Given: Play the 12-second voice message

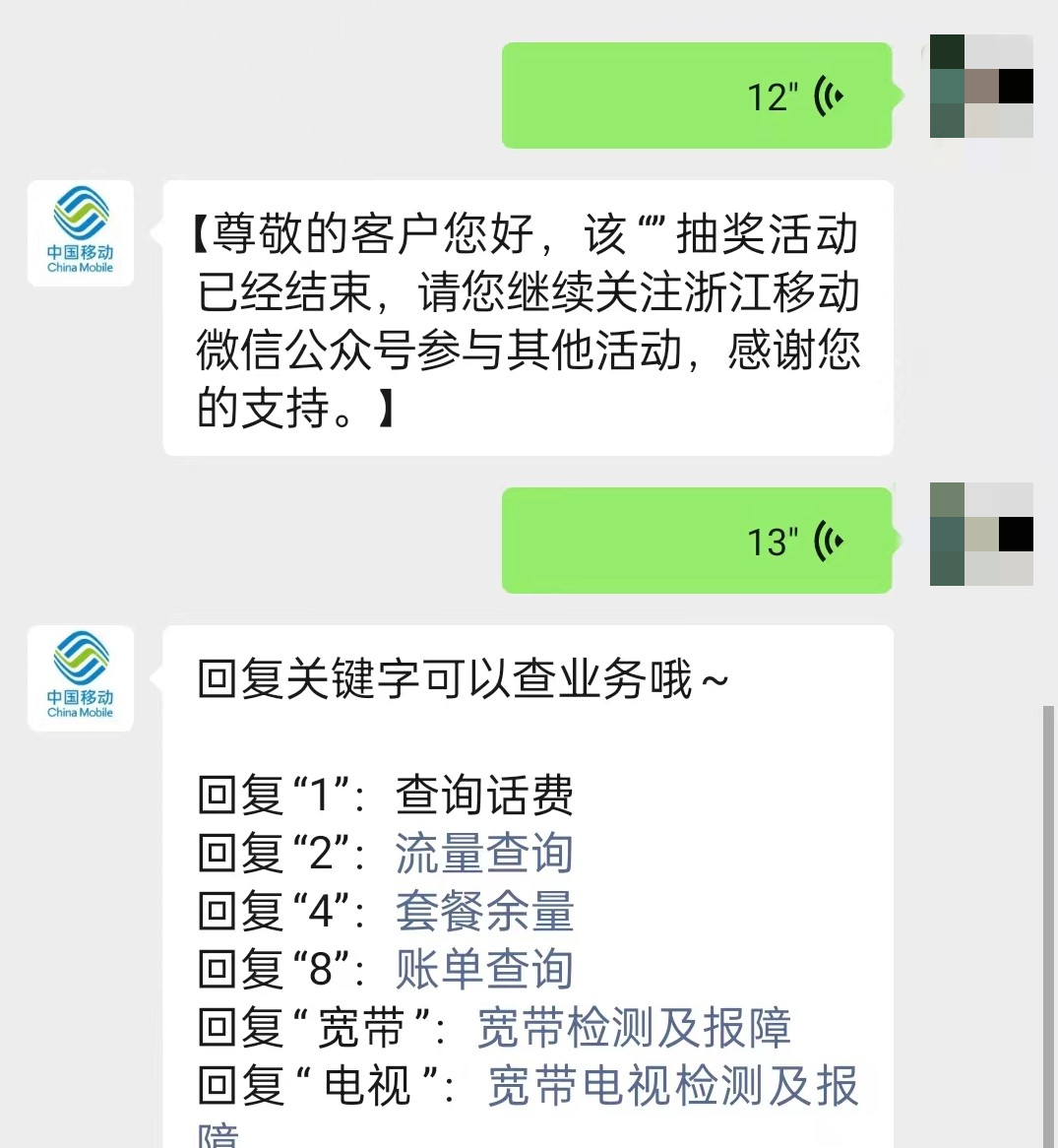Looking at the screenshot, I should click(x=697, y=95).
